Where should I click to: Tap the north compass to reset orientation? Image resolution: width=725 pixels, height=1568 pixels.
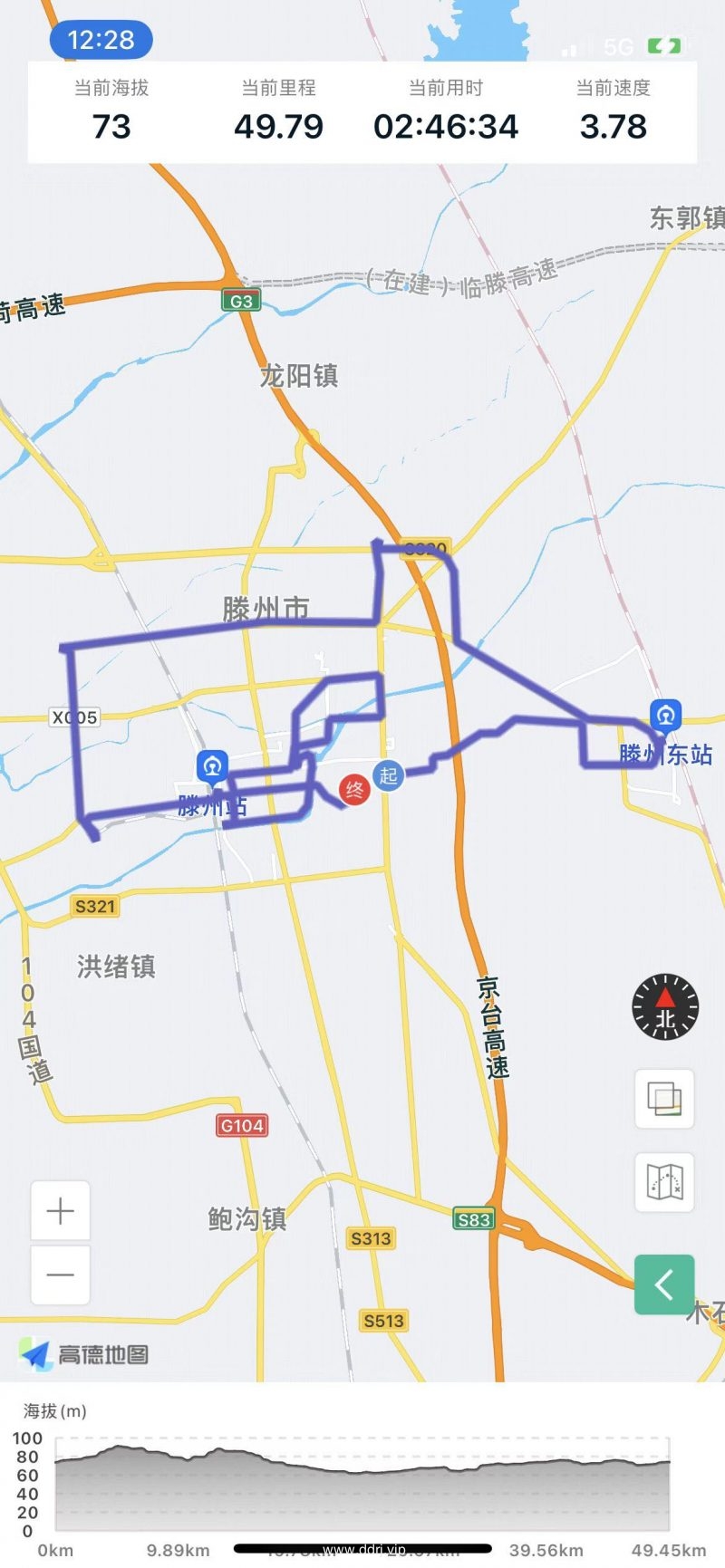point(665,1006)
